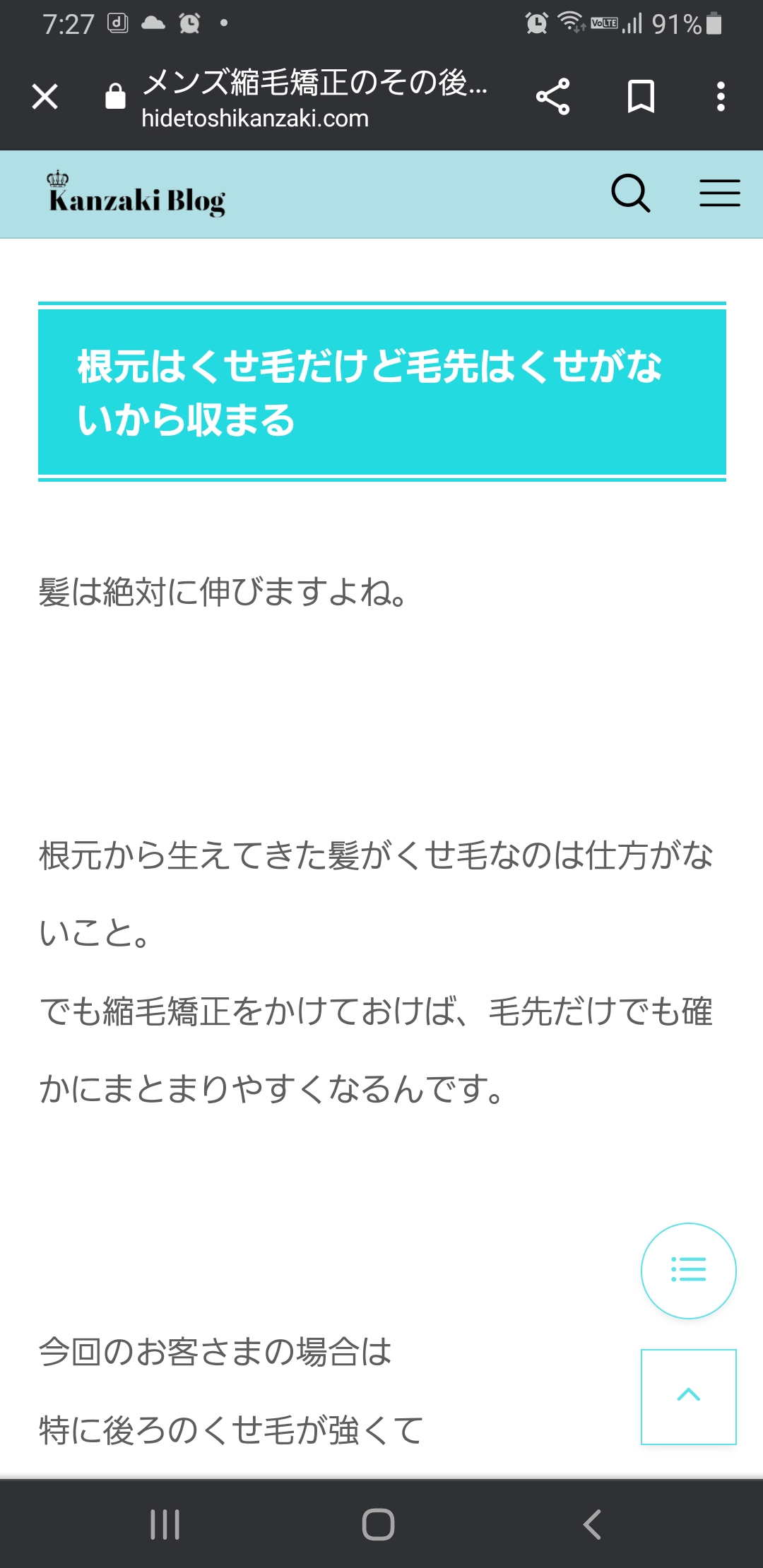View site security lock info
This screenshot has height=1568, width=763.
coord(115,96)
